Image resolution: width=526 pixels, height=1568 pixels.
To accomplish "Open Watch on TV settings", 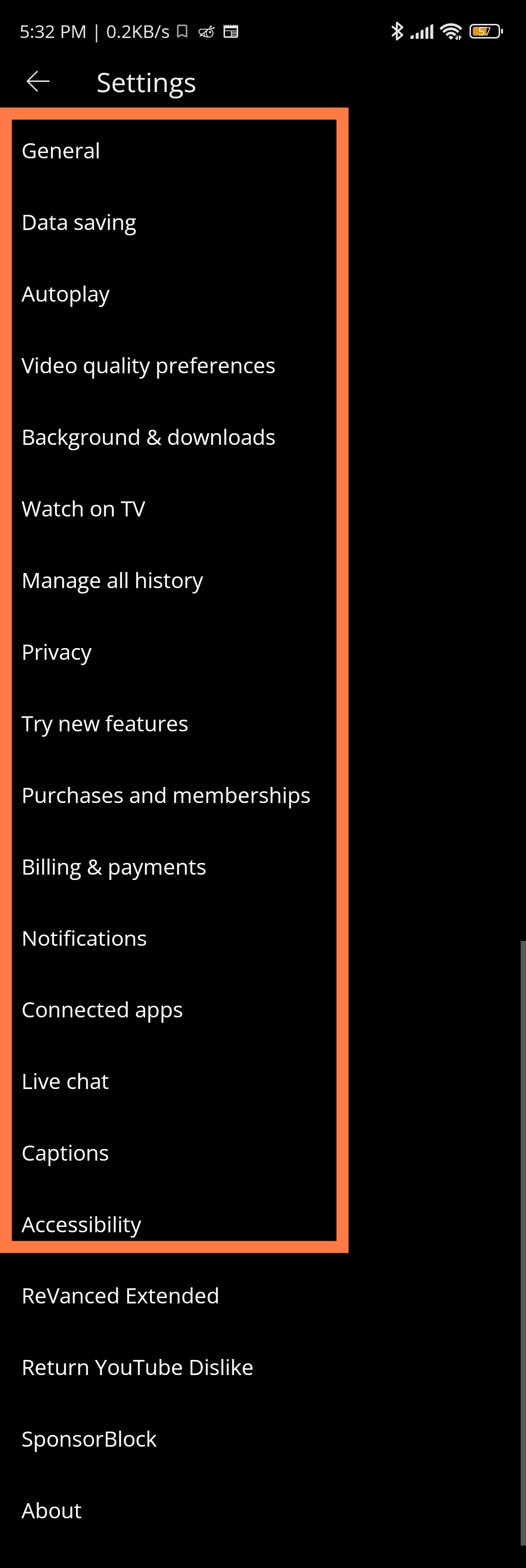I will coord(83,508).
